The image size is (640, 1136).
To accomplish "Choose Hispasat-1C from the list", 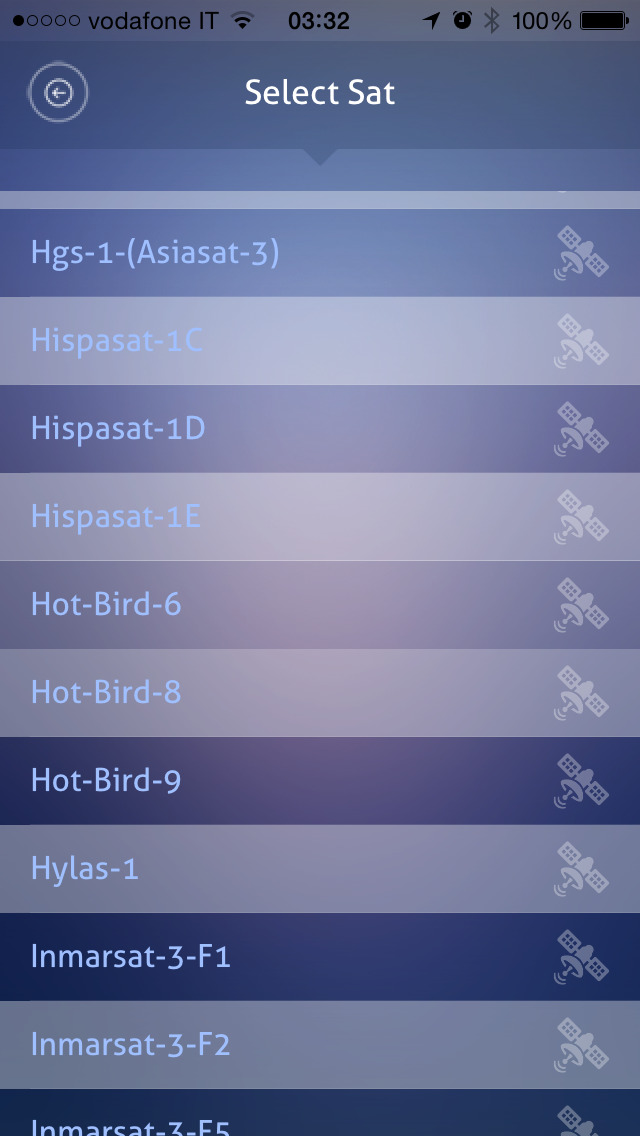I will (320, 341).
